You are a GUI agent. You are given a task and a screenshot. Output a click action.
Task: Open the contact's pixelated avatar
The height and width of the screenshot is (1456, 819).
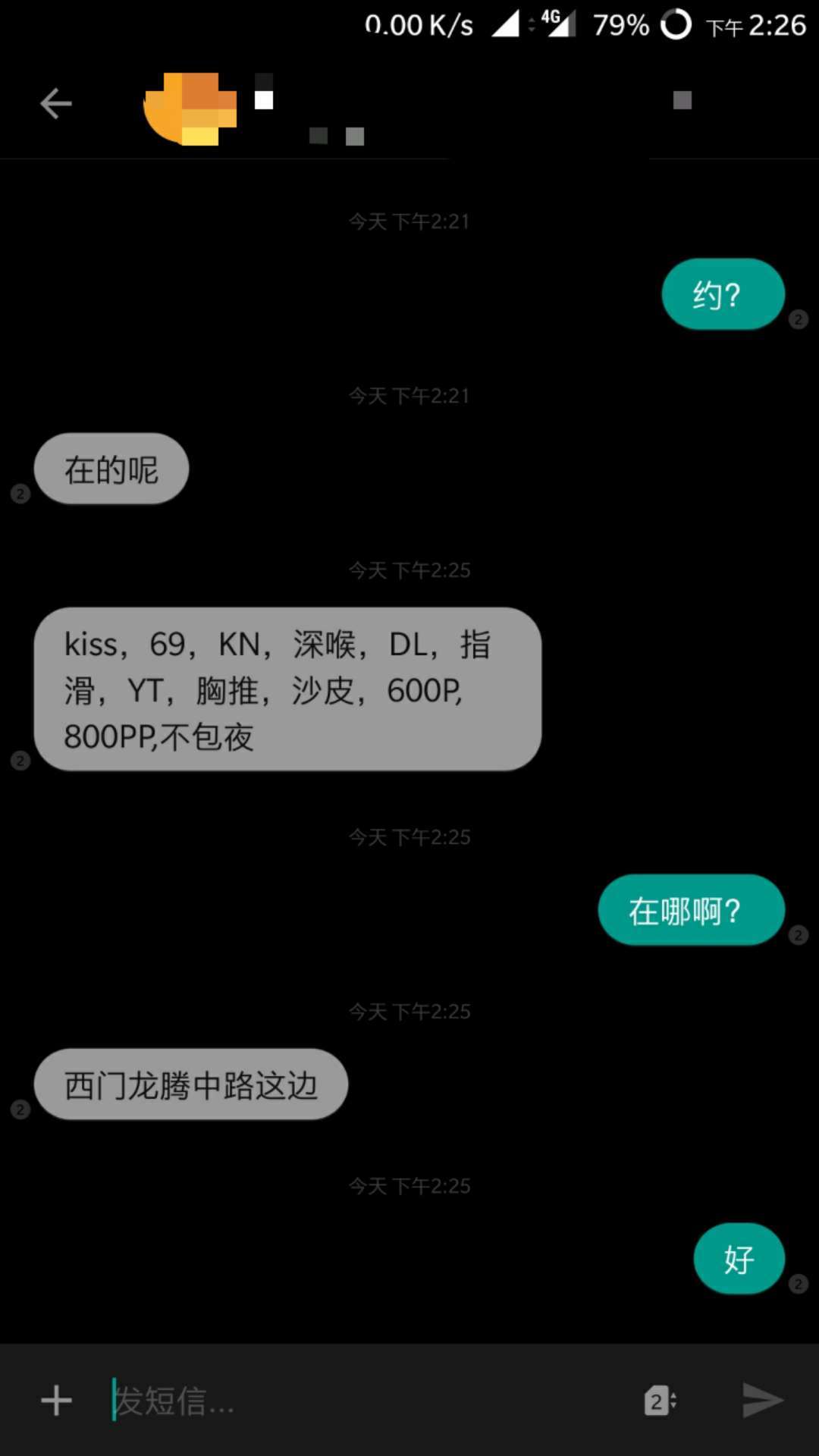click(190, 108)
